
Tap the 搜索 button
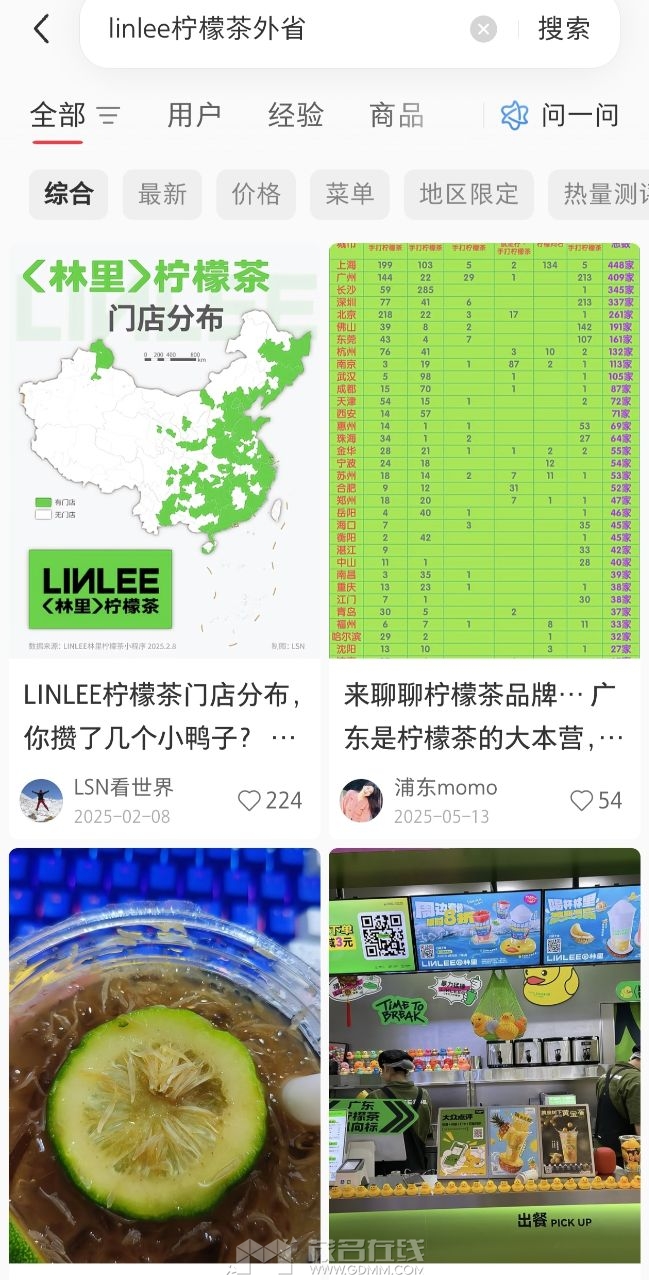(x=564, y=29)
